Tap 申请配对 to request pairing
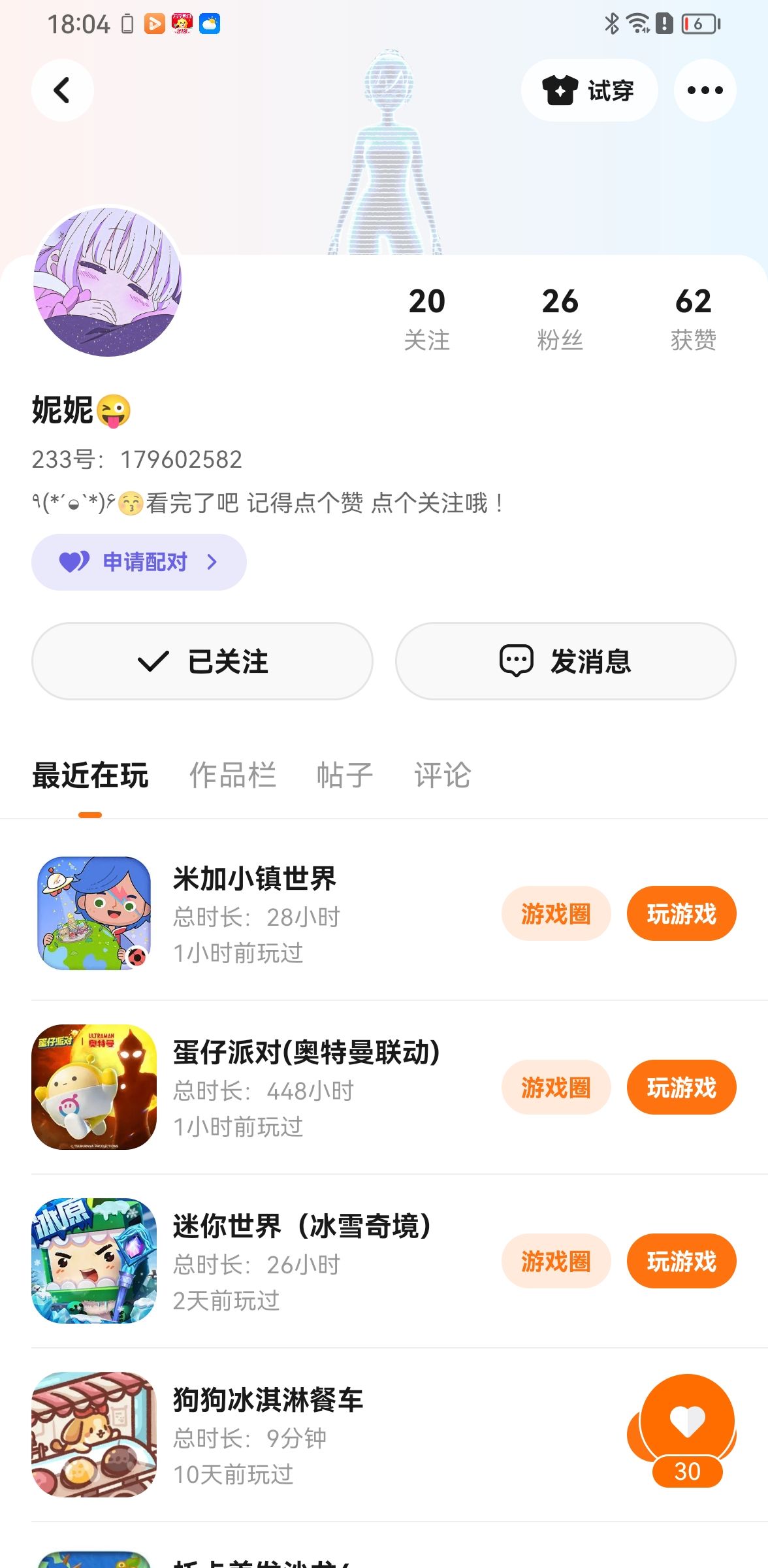The height and width of the screenshot is (1568, 768). pos(138,562)
